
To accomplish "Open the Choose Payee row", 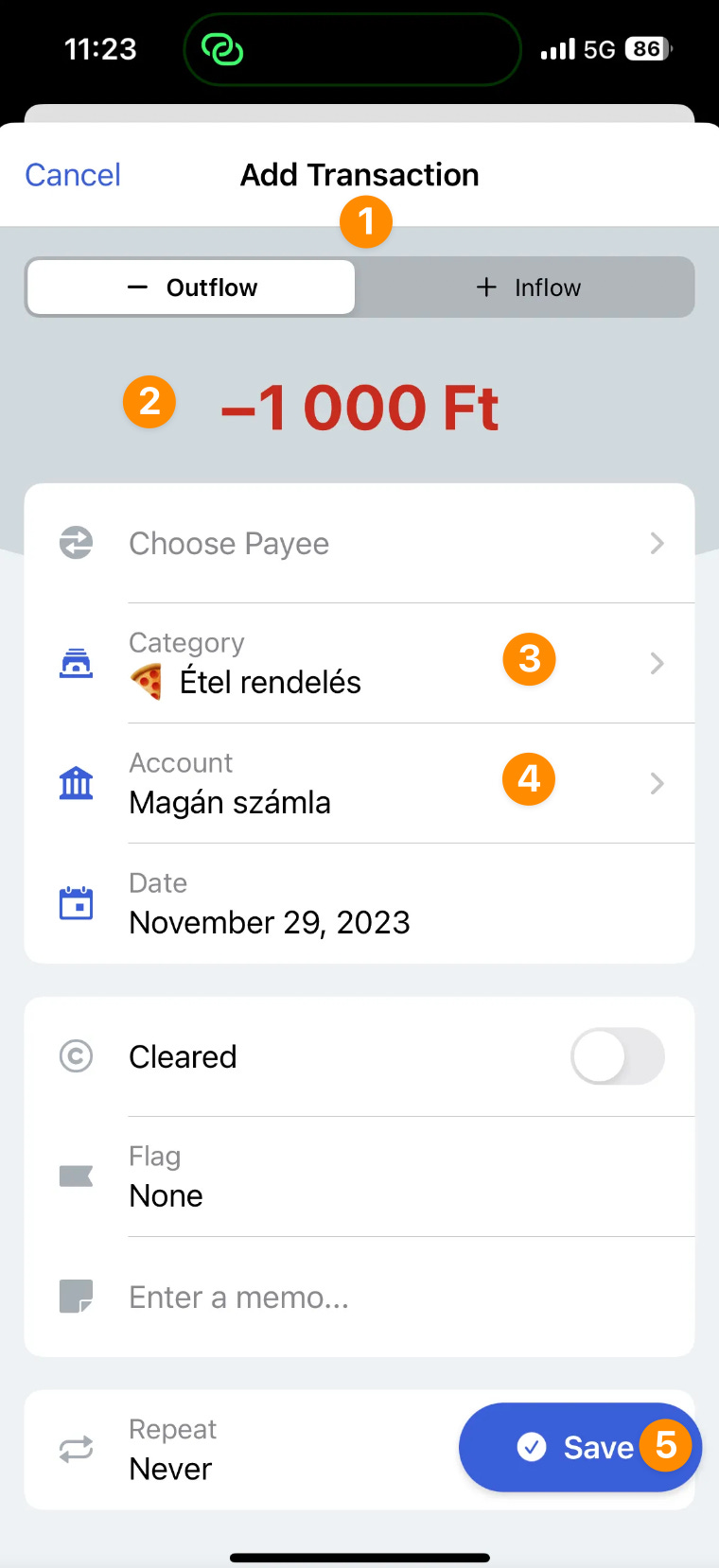I will coord(359,544).
